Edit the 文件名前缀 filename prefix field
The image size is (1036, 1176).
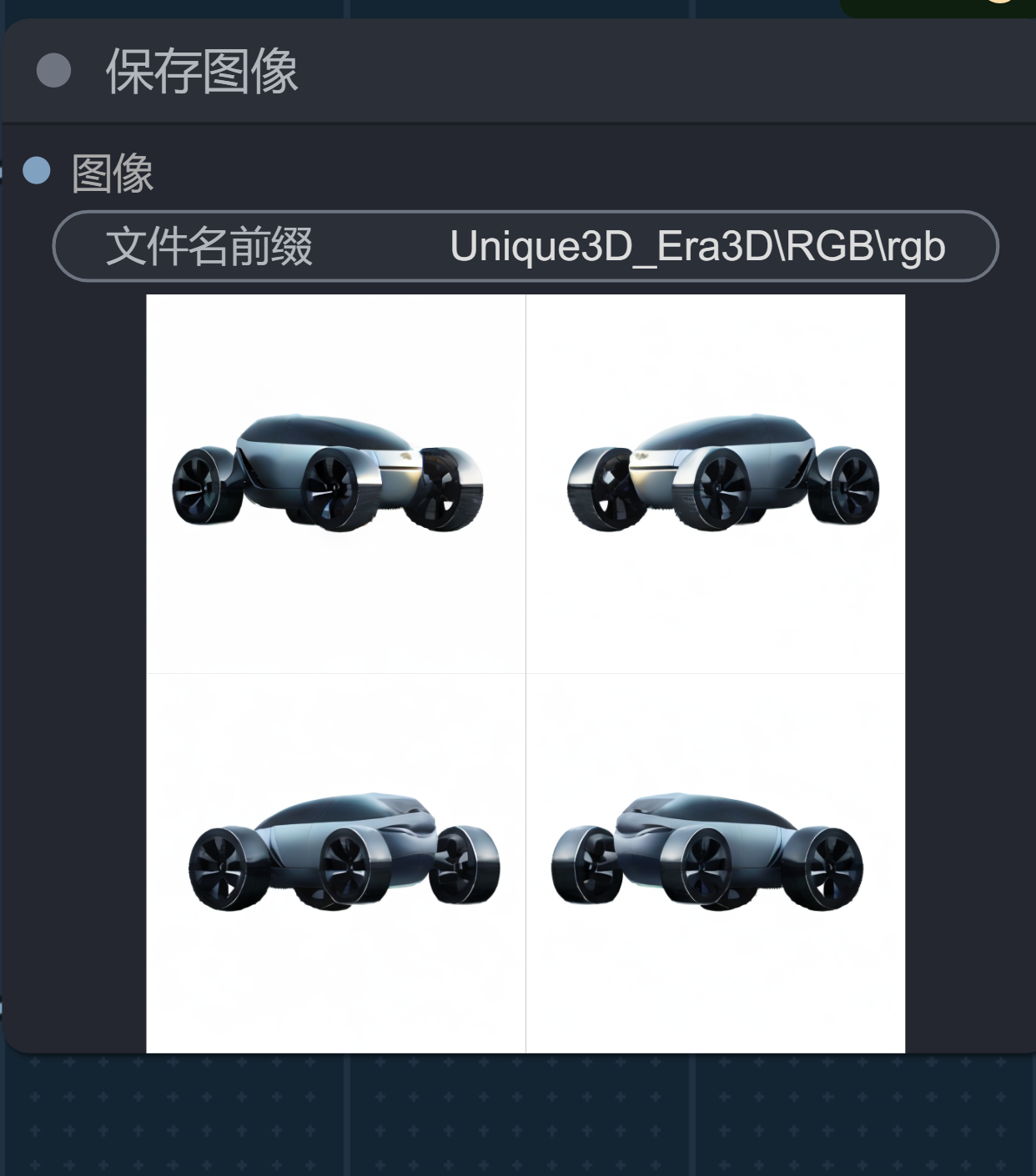(x=526, y=246)
